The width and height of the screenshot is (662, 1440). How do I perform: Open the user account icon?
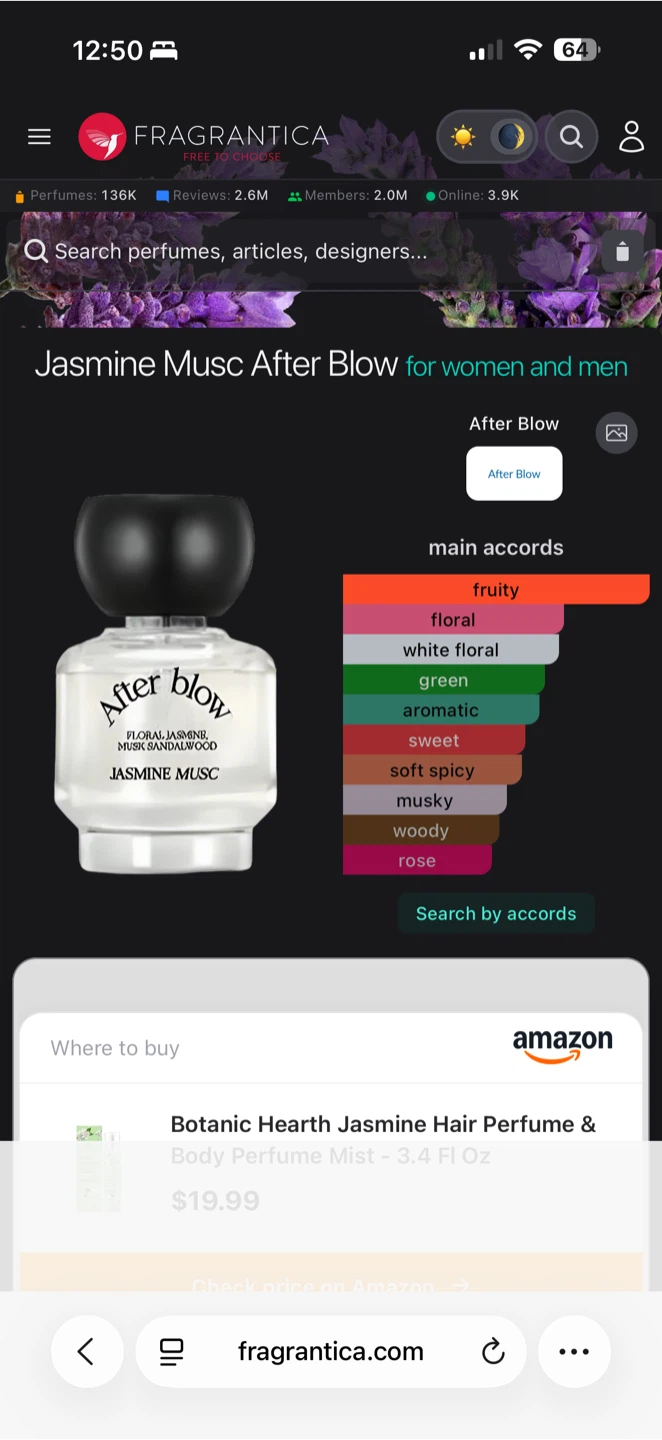[x=631, y=137]
